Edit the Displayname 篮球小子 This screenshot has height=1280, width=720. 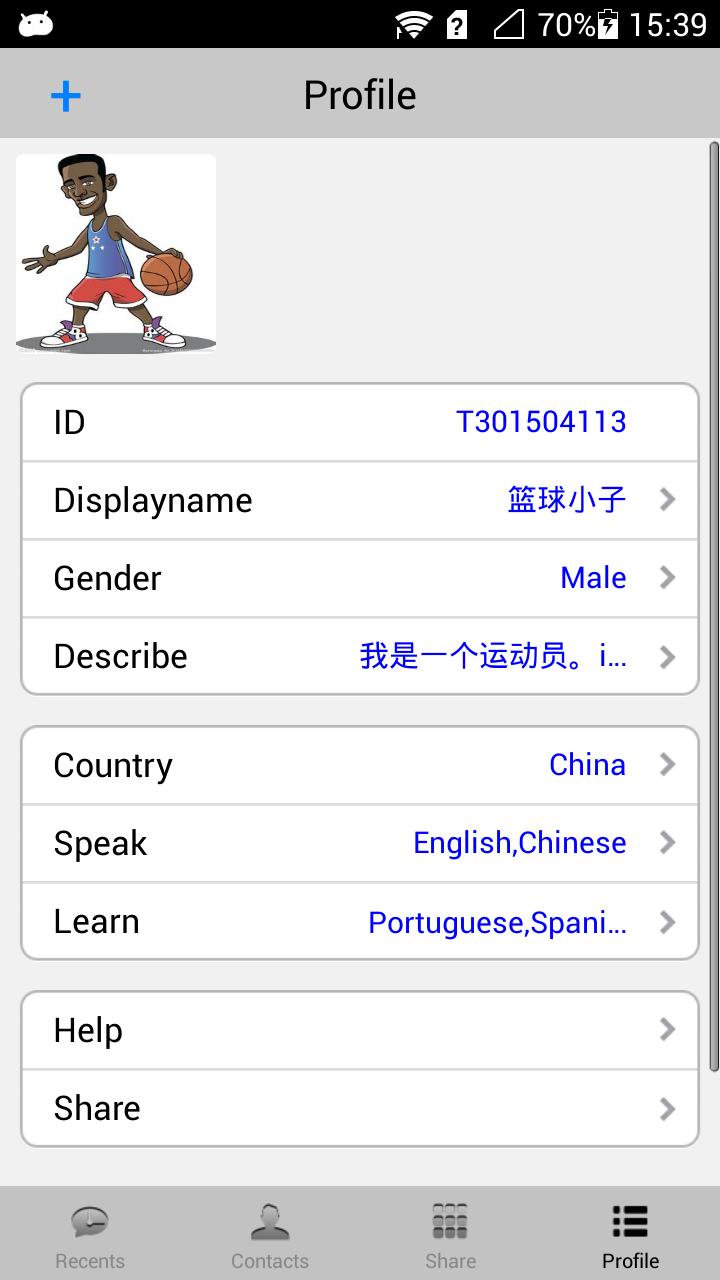360,500
